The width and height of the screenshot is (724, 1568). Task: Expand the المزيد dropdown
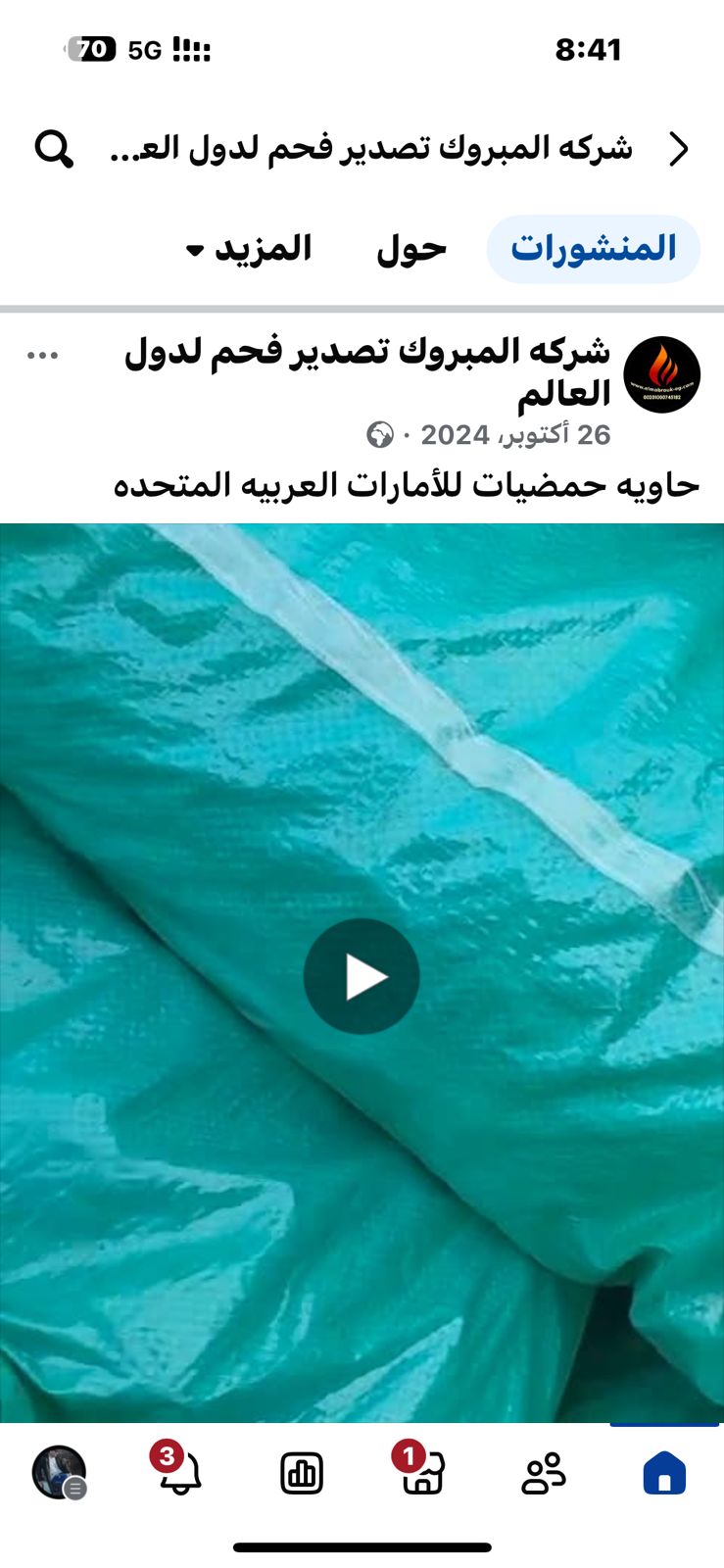click(x=249, y=249)
